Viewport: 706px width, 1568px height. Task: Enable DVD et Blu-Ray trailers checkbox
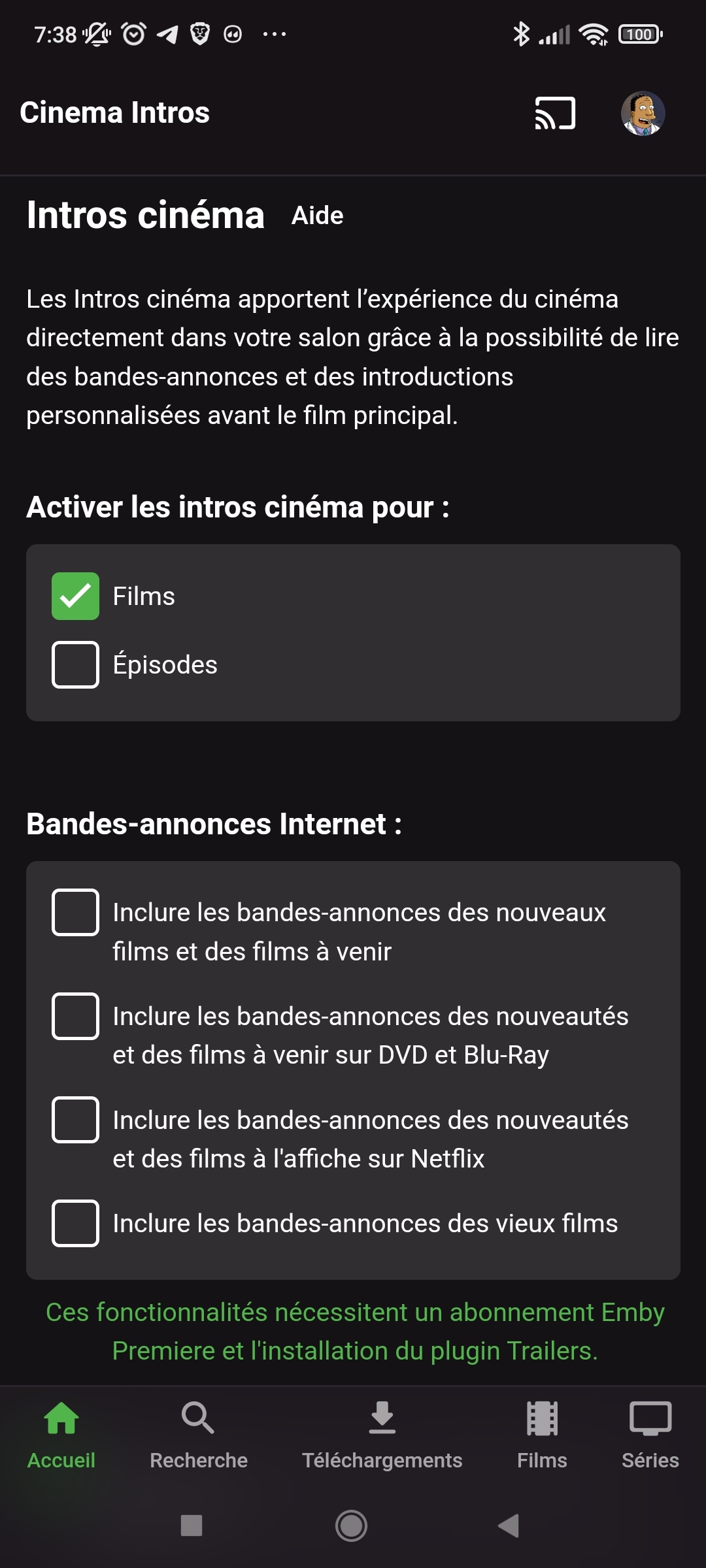pyautogui.click(x=76, y=1016)
